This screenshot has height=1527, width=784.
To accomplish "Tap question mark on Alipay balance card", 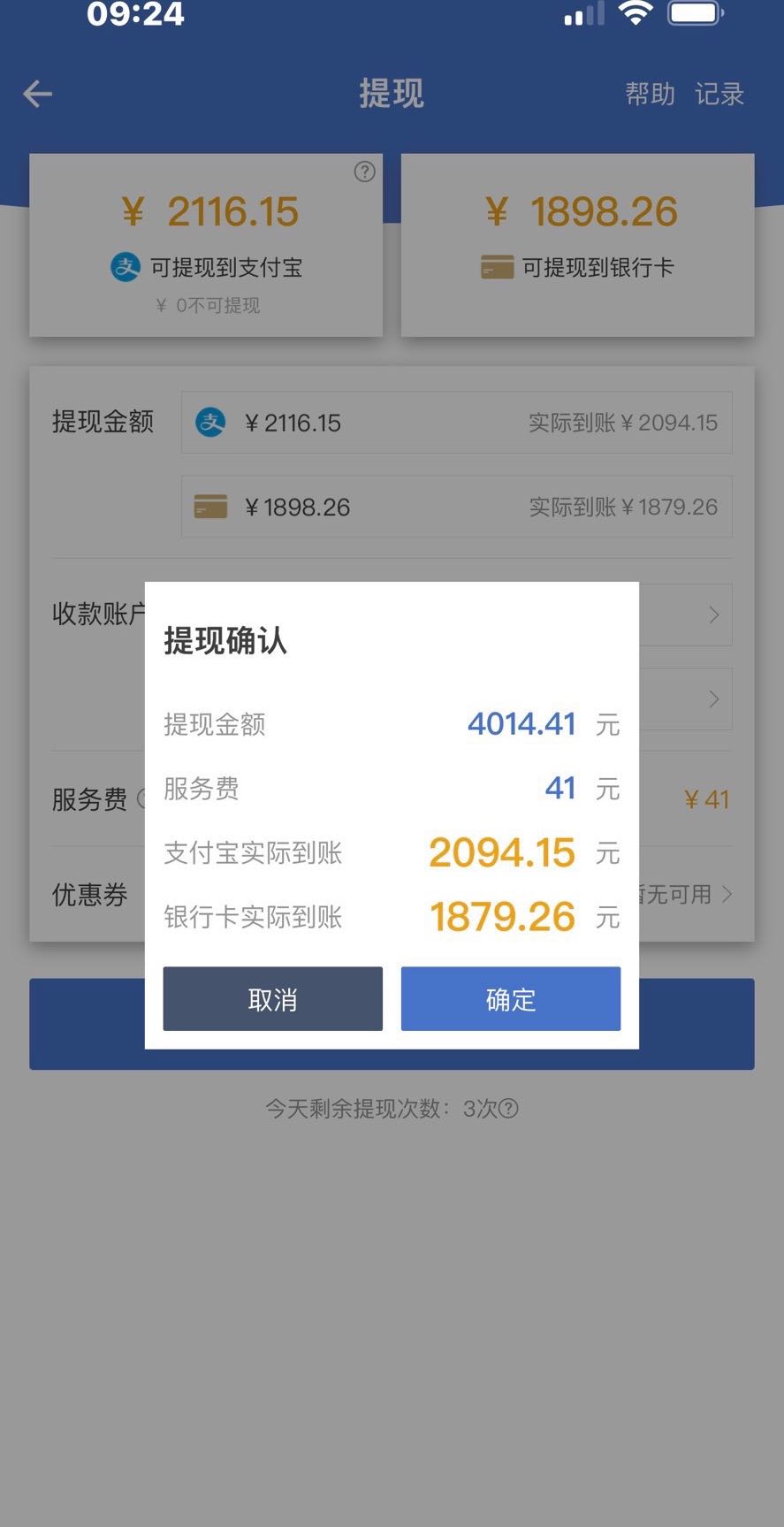I will pos(364,172).
